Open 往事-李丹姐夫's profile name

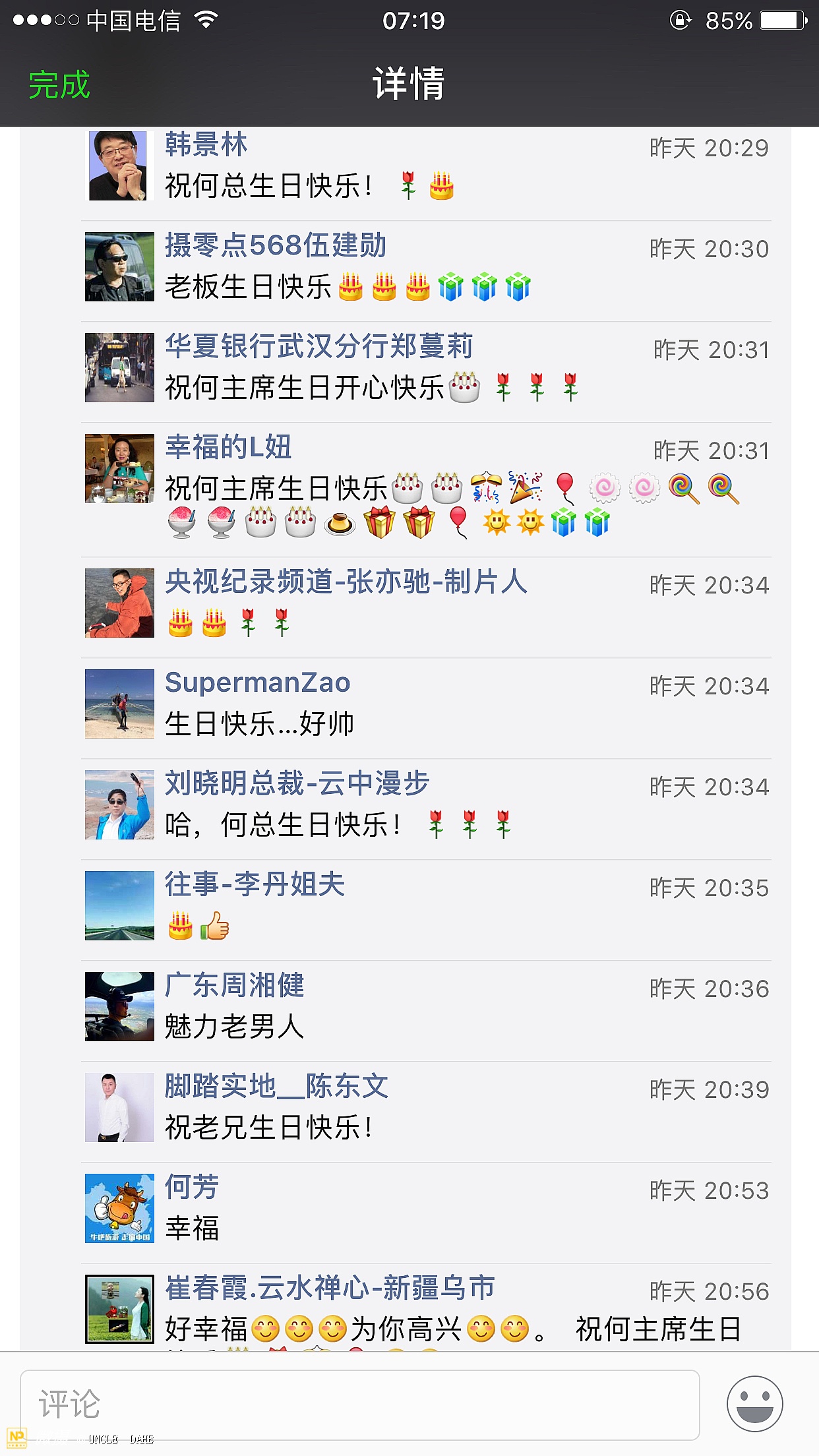coord(255,884)
